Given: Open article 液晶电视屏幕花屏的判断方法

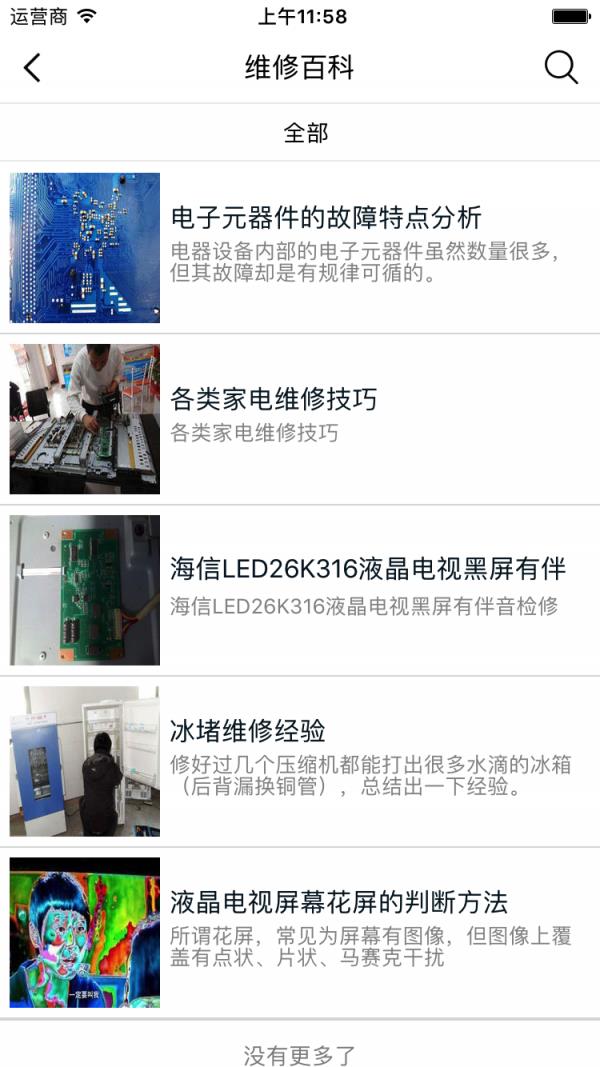Looking at the screenshot, I should (x=339, y=903).
